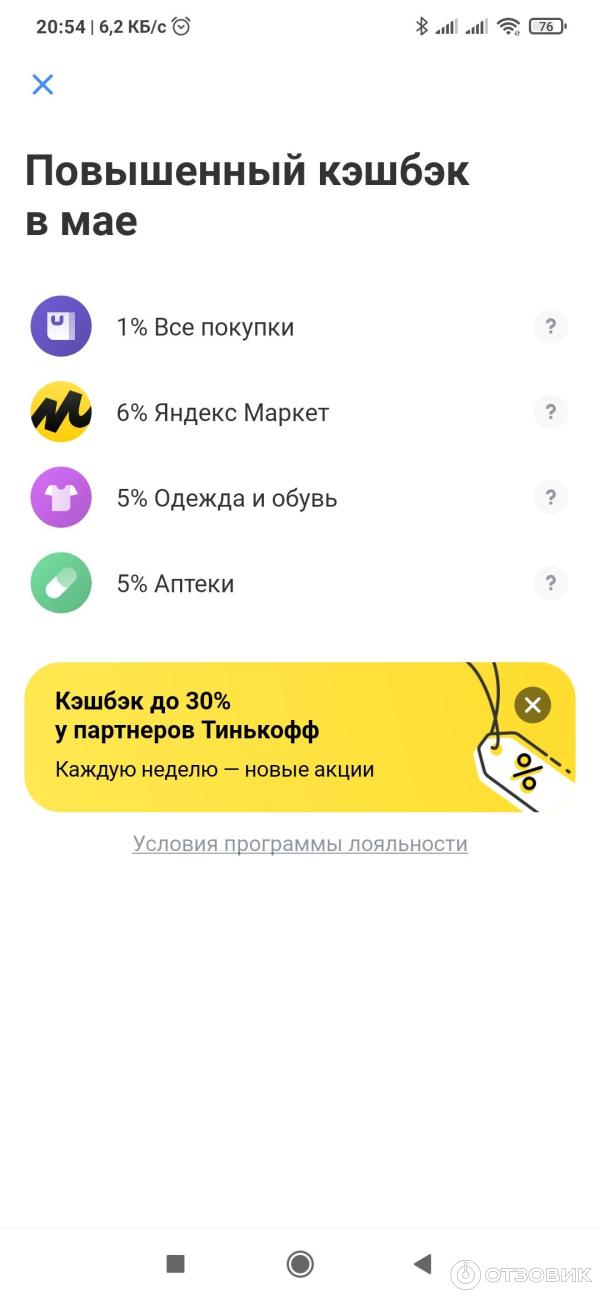Go to the home screen
The image size is (600, 1300).
(300, 1264)
